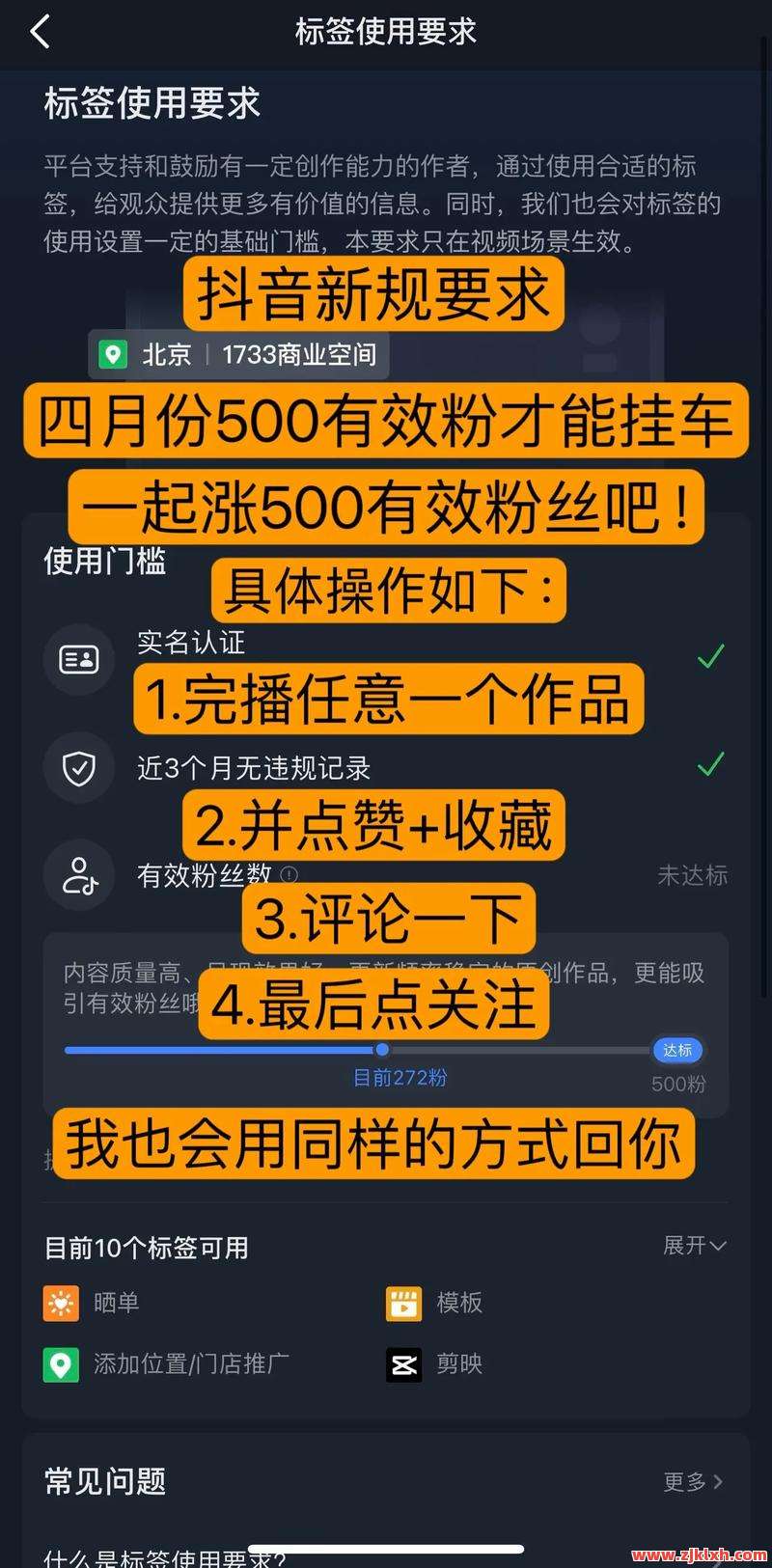Select the 实名认证 ID card icon
Screen dimensions: 772x1568
click(79, 659)
